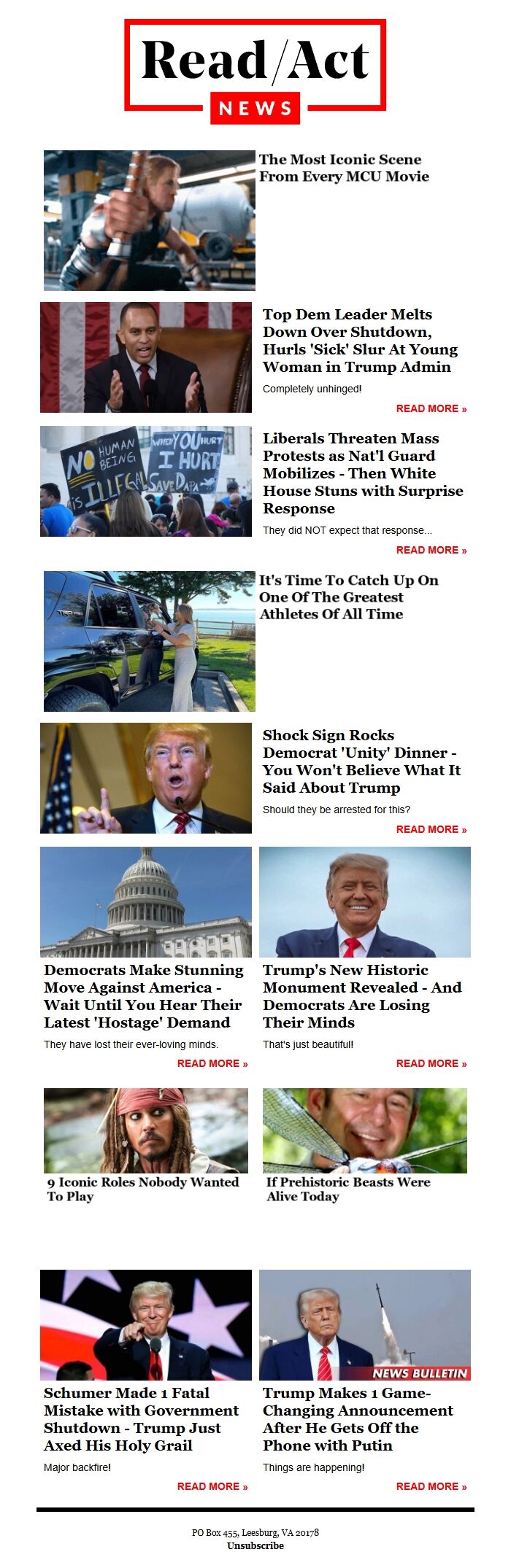
Task: Tap headline 'Liberals Threaten Mass Protests'
Action: (x=363, y=473)
